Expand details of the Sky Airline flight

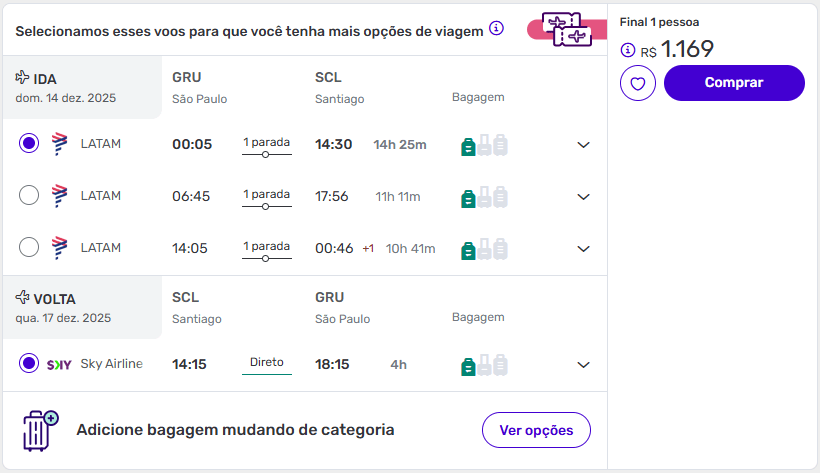(x=584, y=365)
